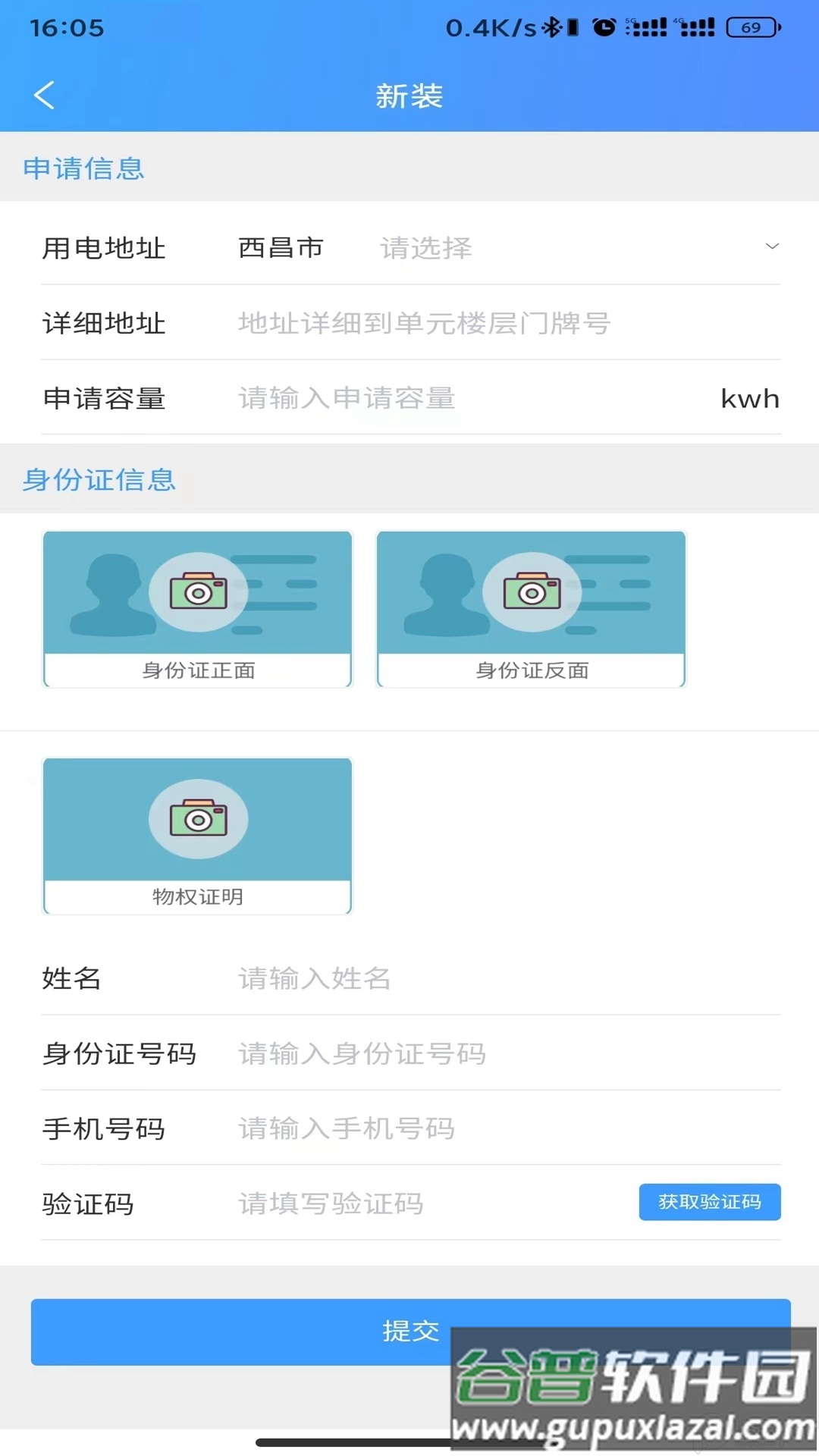Screen dimensions: 819x1456
Task: Tap the 申请信息 section header
Action: (85, 168)
